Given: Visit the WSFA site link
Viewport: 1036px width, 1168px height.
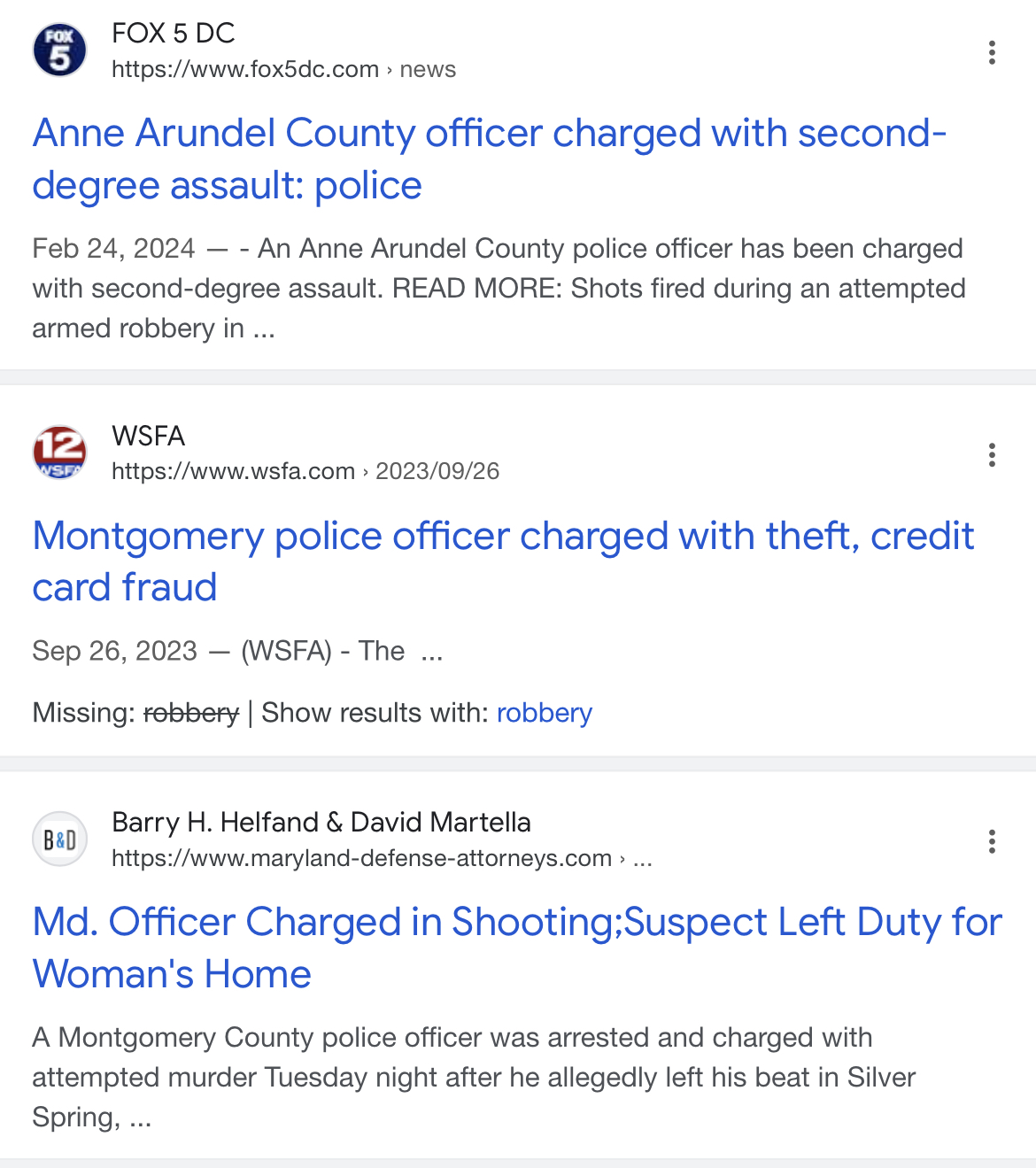Looking at the screenshot, I should [233, 471].
